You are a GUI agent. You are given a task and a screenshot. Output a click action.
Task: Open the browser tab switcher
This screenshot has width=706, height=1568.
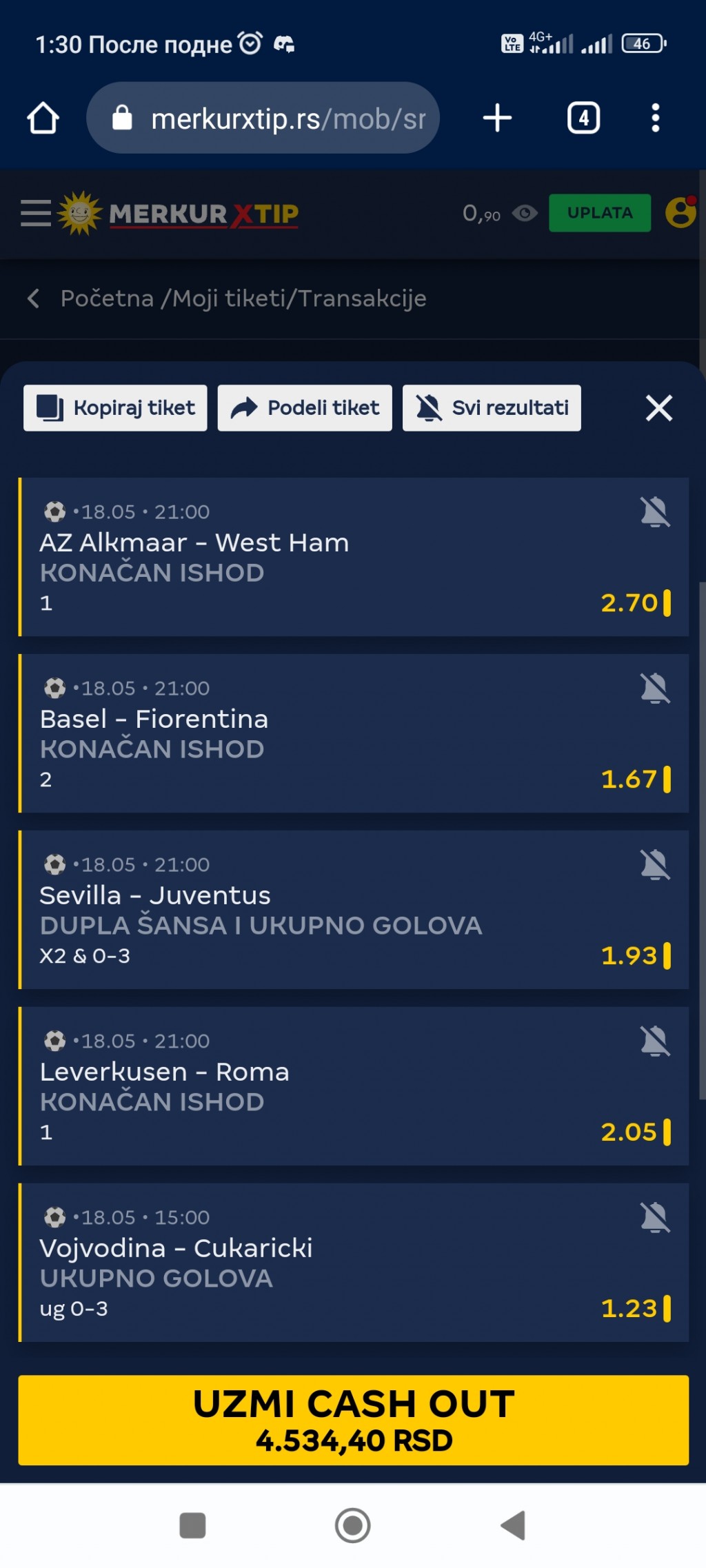583,118
